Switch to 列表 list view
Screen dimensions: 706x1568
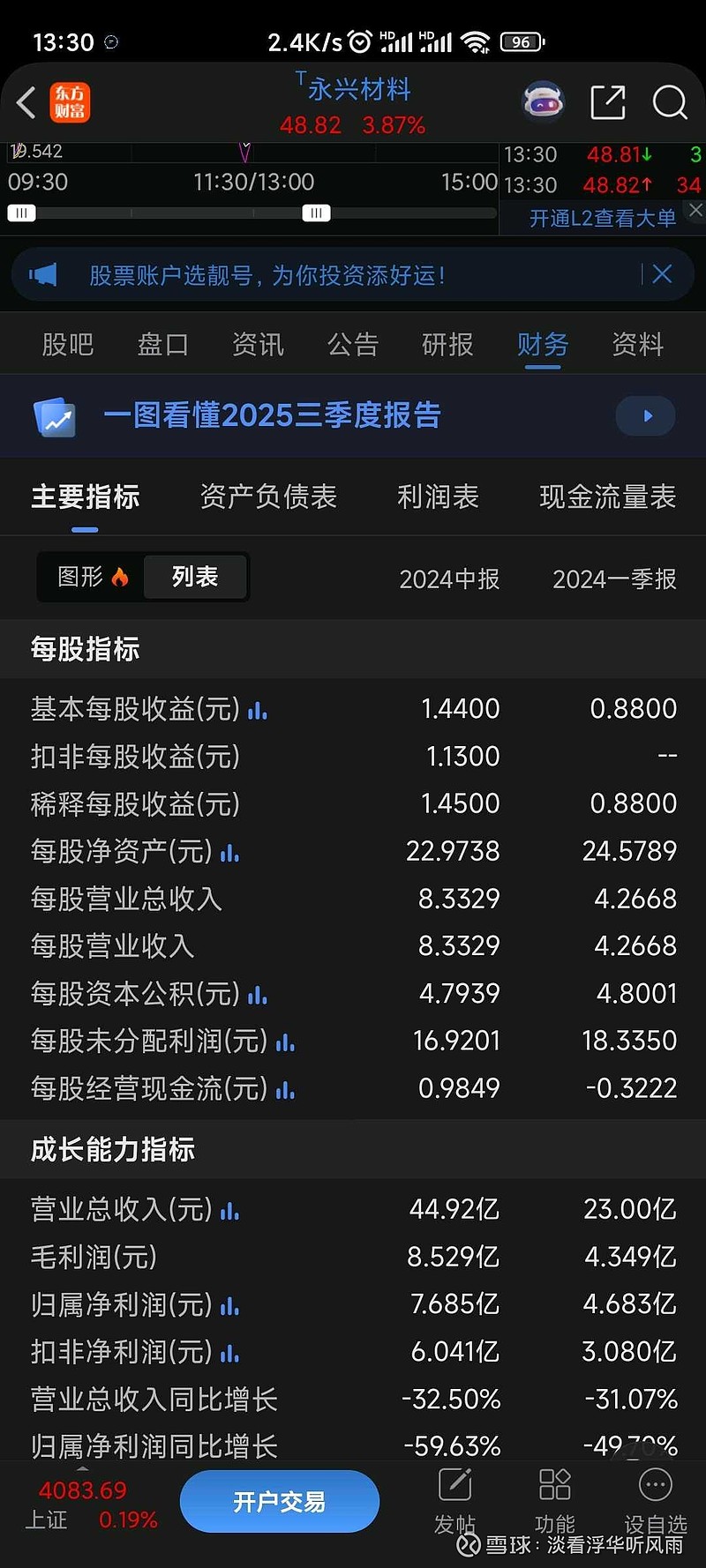click(195, 577)
